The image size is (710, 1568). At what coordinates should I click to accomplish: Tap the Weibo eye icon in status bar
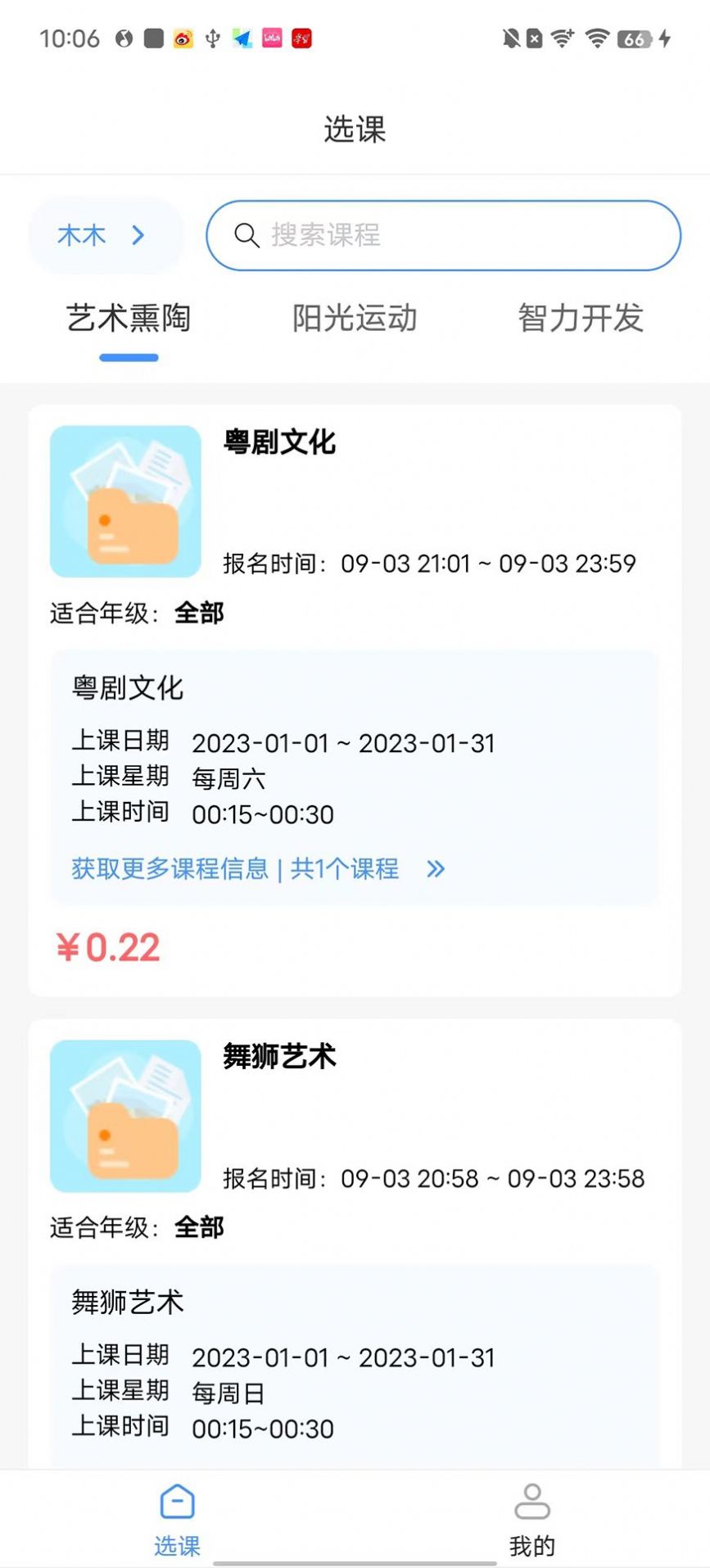[183, 37]
